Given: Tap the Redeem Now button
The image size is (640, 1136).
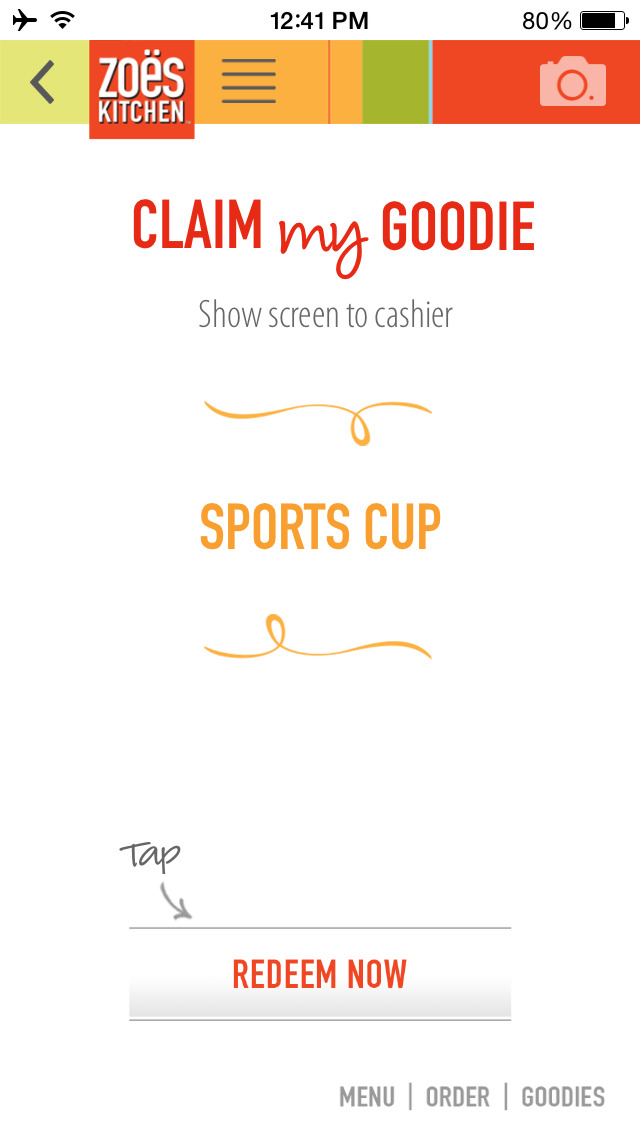Looking at the screenshot, I should coord(320,974).
